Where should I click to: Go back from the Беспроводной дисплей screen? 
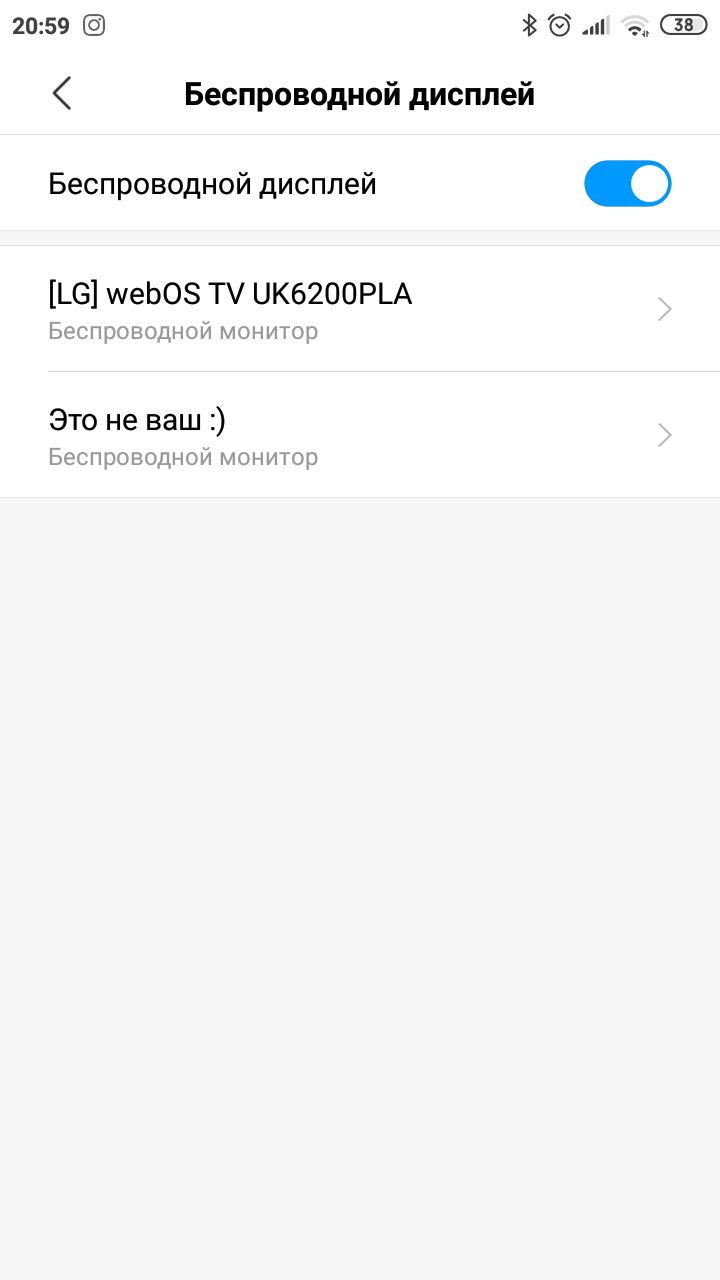[x=62, y=94]
